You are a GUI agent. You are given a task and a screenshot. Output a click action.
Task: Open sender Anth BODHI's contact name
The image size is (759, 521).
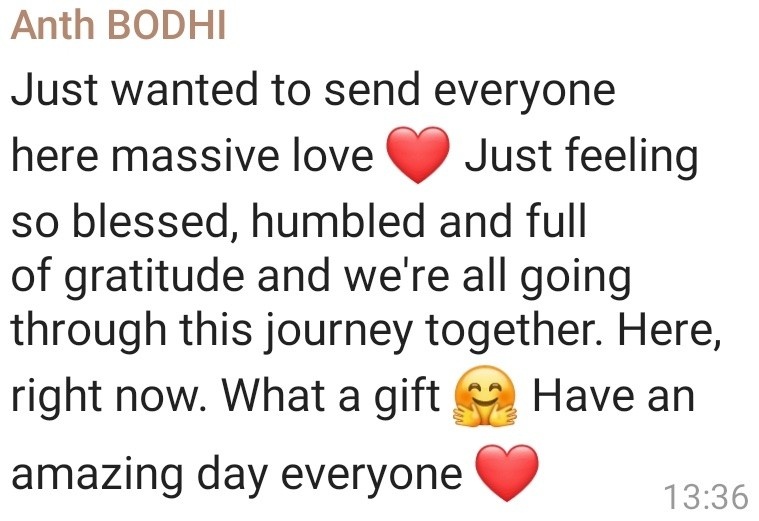pos(118,25)
